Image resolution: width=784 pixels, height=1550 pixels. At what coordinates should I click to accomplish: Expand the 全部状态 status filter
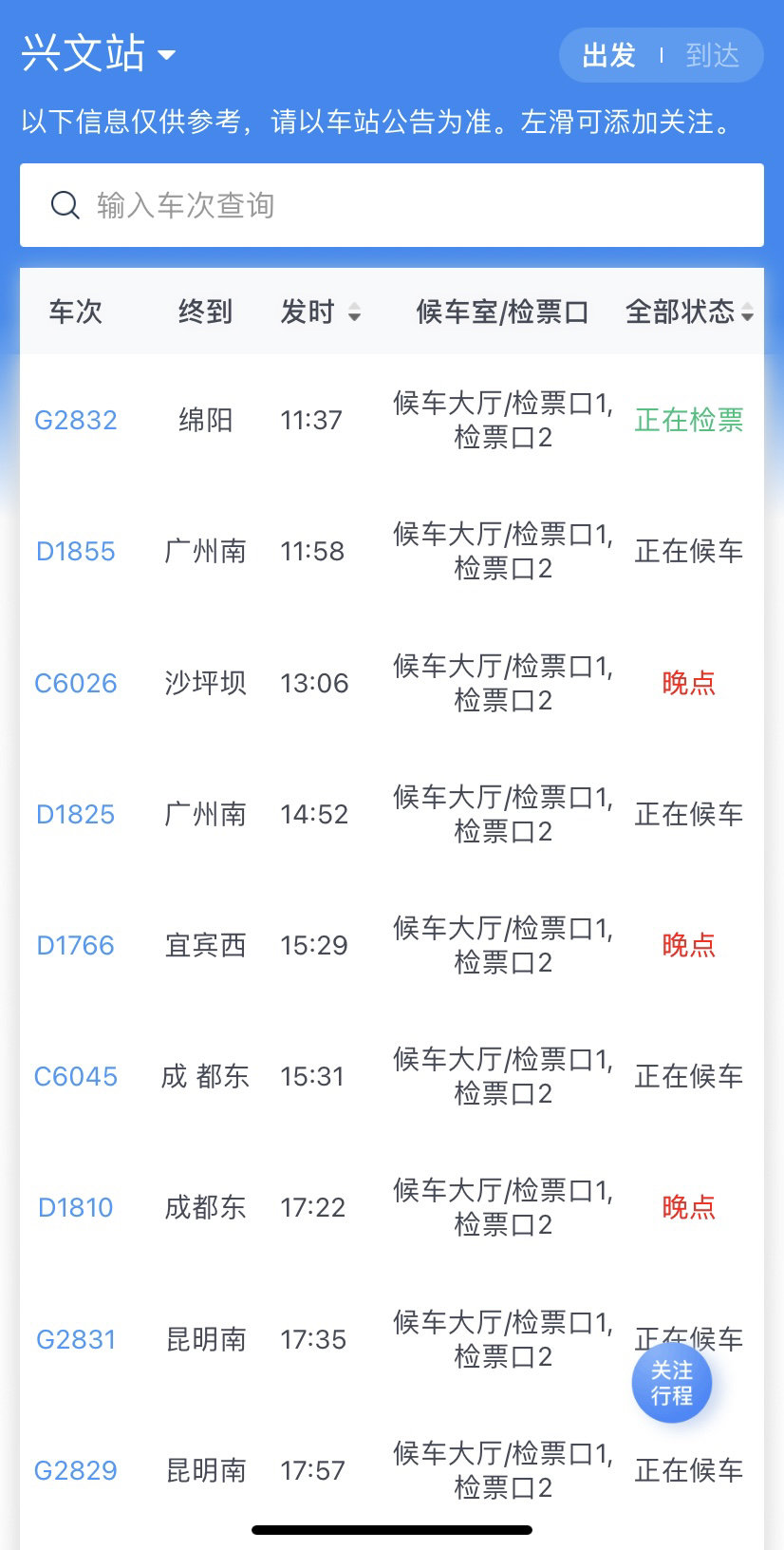pyautogui.click(x=689, y=312)
